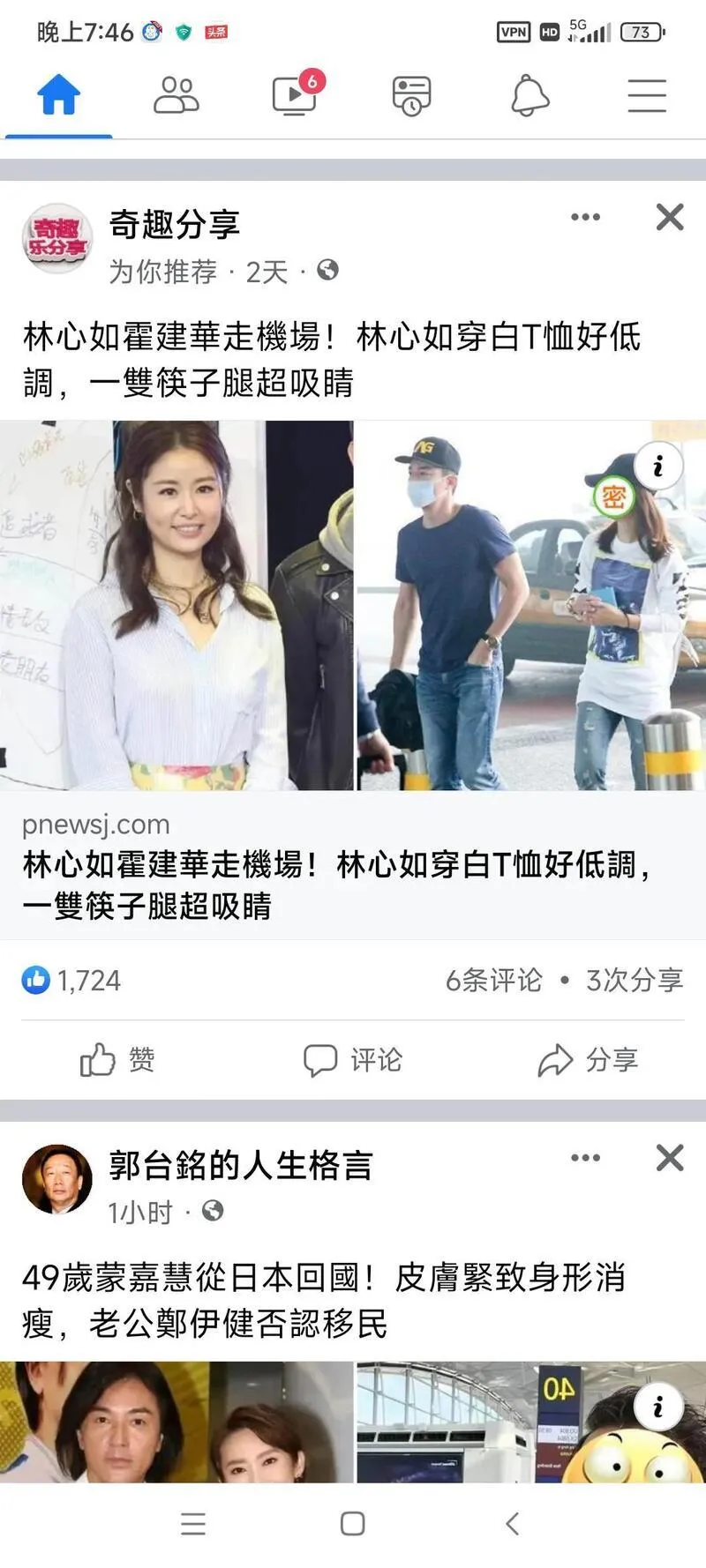Viewport: 706px width, 1568px height.
Task: Open the notifications bell
Action: [x=529, y=95]
